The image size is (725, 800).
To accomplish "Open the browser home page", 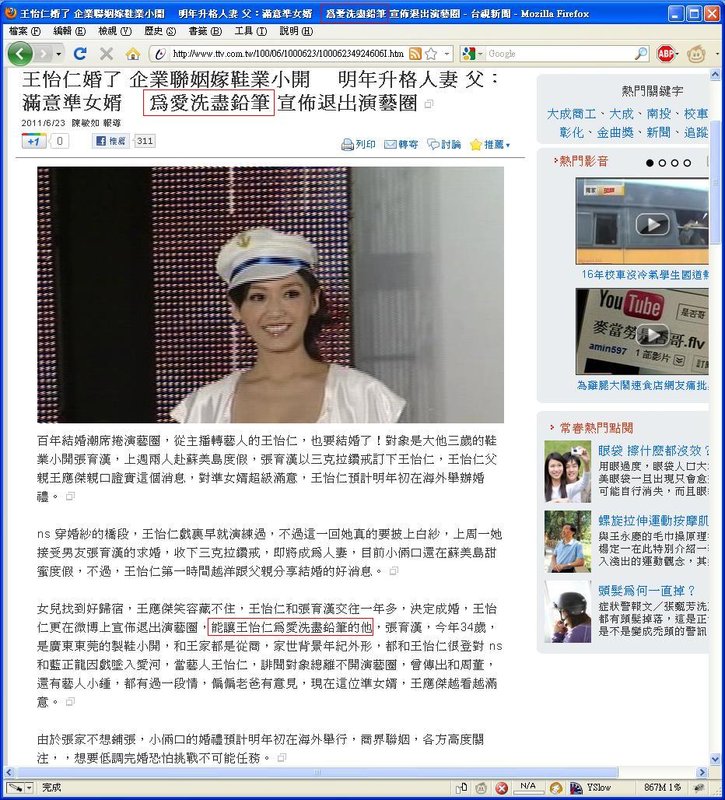I will (133, 53).
